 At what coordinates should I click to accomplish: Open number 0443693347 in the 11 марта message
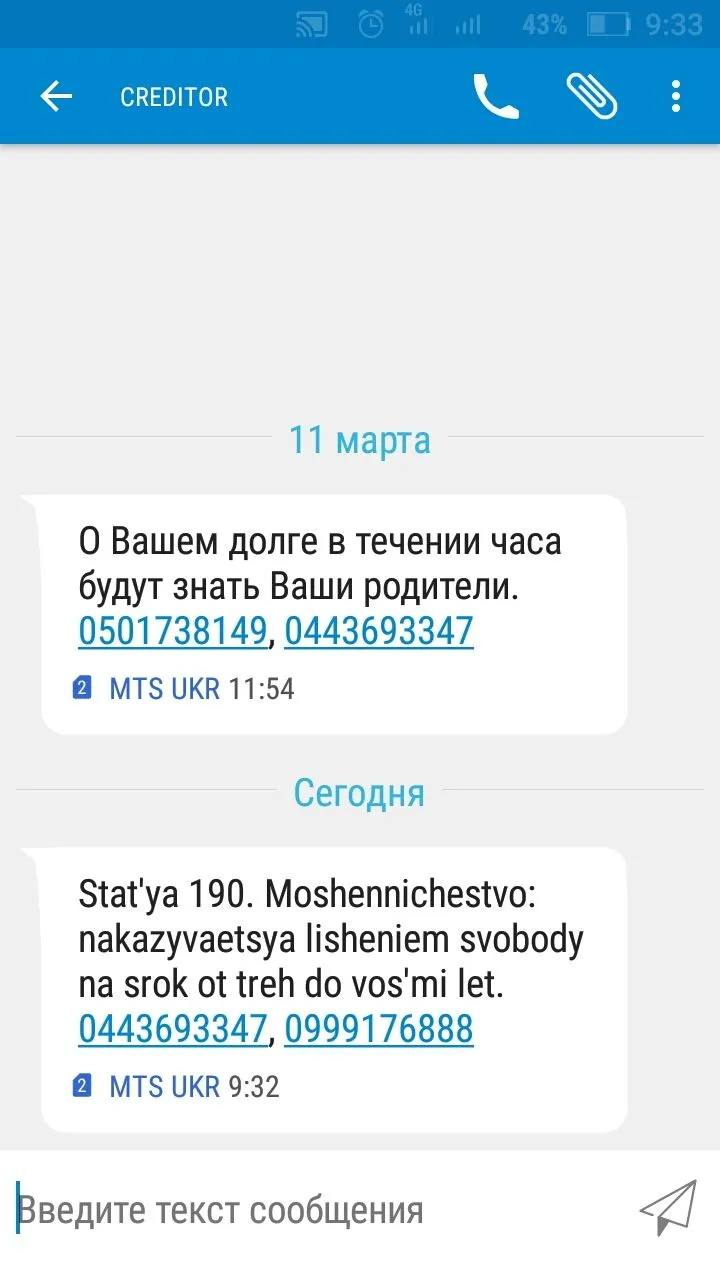tap(379, 631)
